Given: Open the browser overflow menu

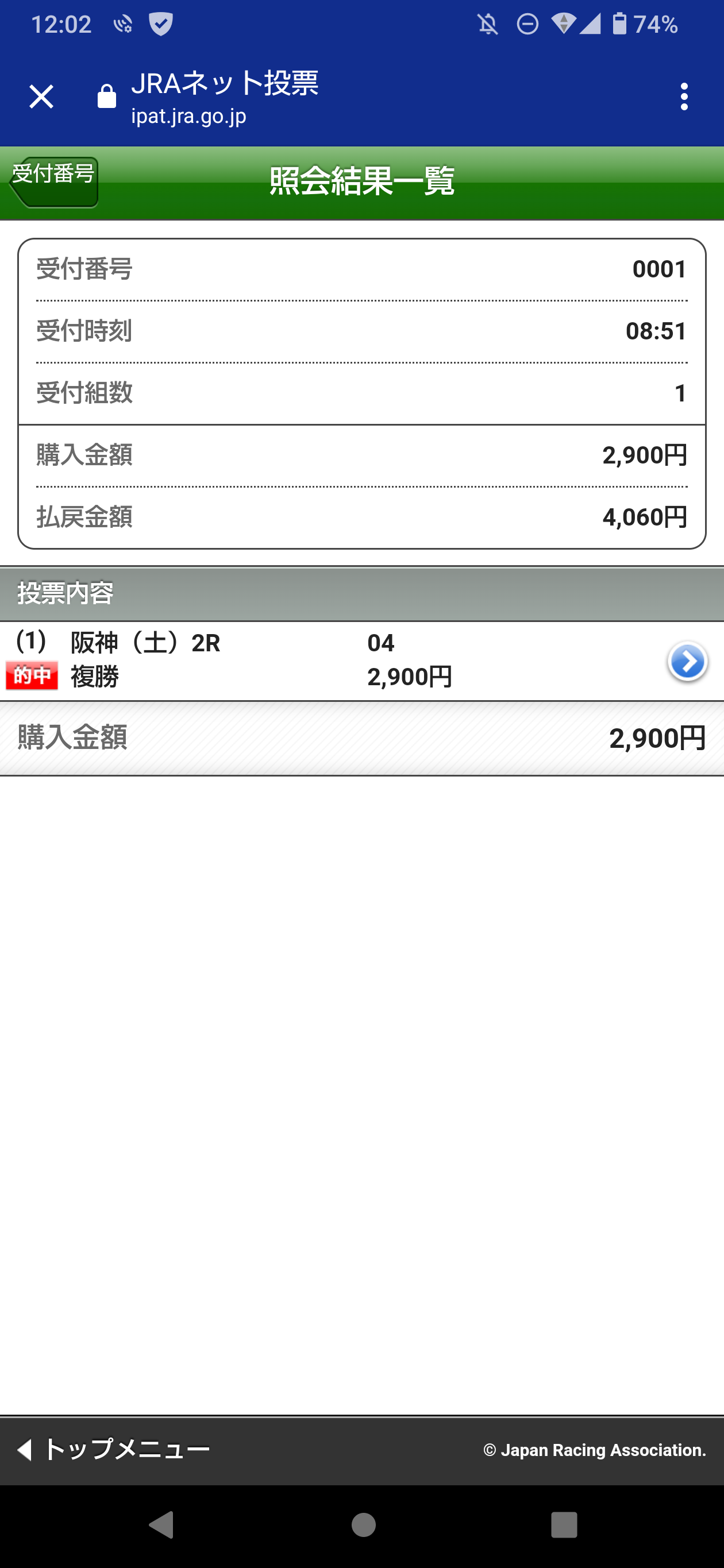Looking at the screenshot, I should [684, 97].
